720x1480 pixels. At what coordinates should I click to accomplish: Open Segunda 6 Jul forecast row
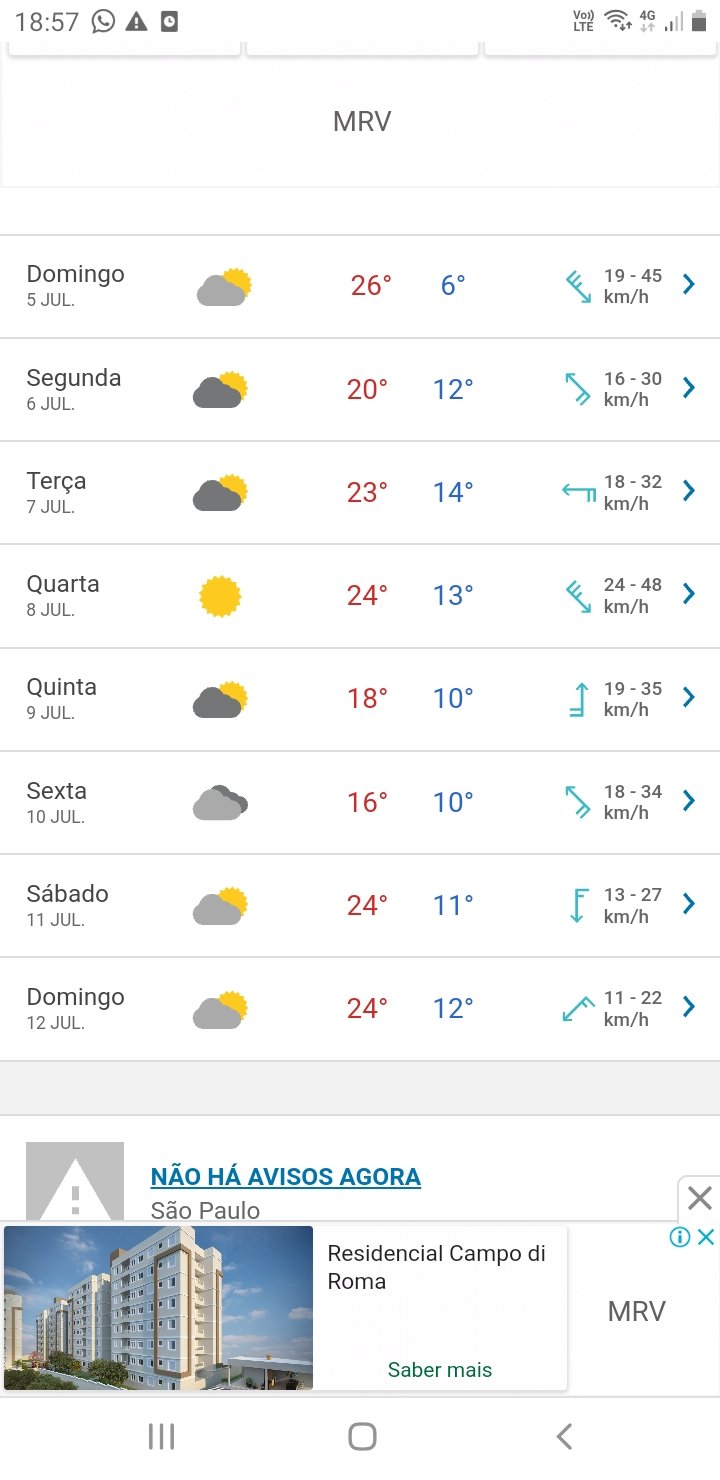tap(360, 390)
